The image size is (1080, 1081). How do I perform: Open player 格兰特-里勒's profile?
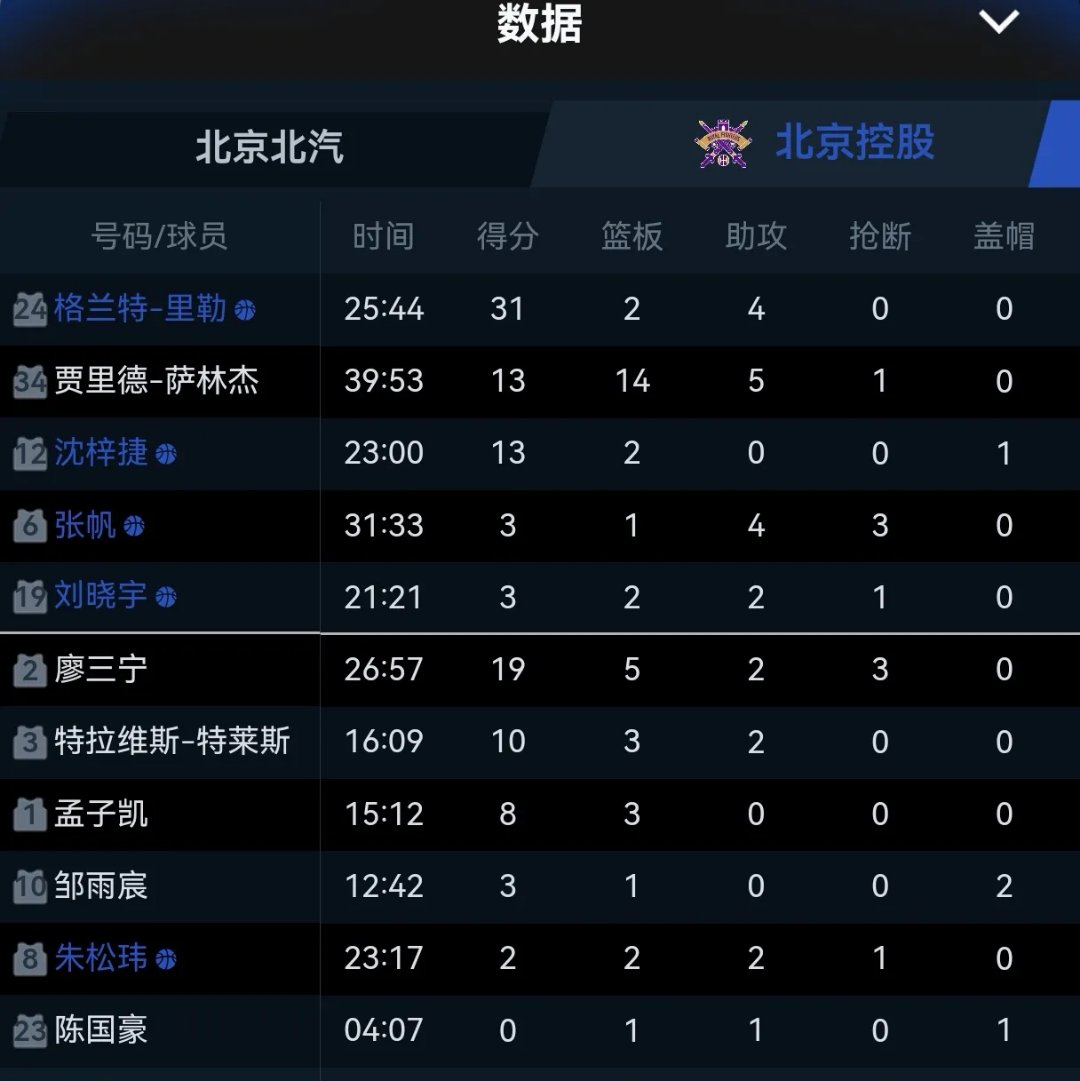click(140, 309)
